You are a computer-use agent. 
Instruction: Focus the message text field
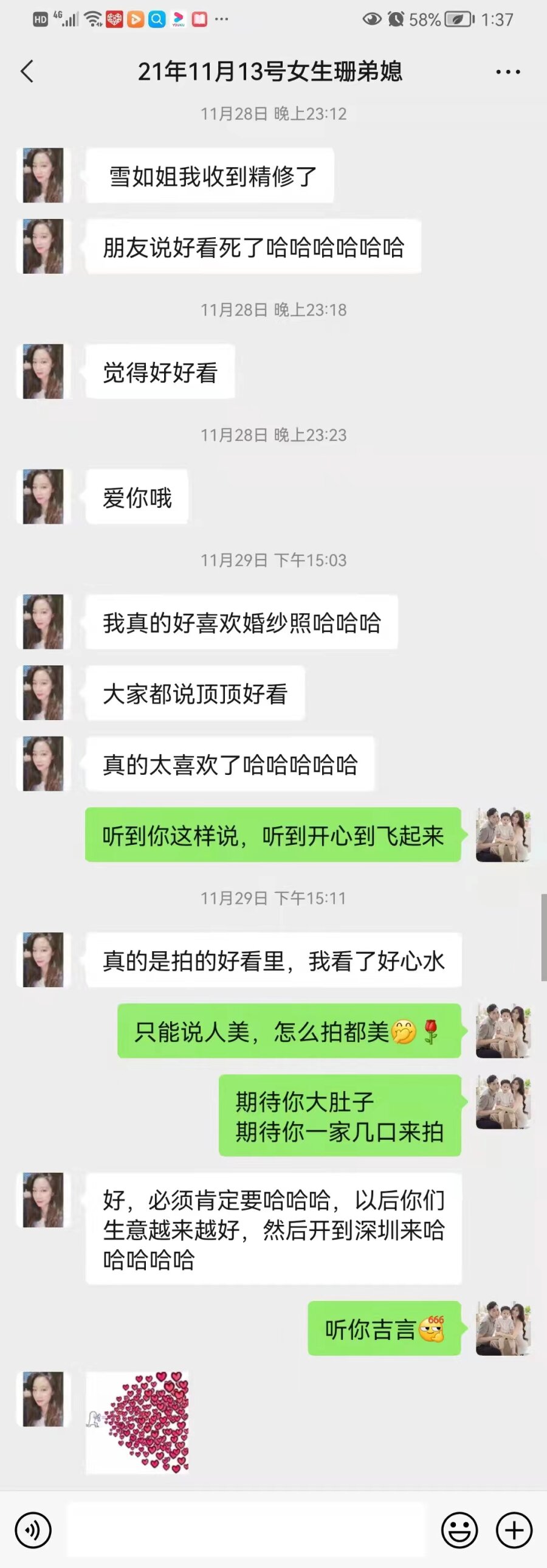[245, 1530]
